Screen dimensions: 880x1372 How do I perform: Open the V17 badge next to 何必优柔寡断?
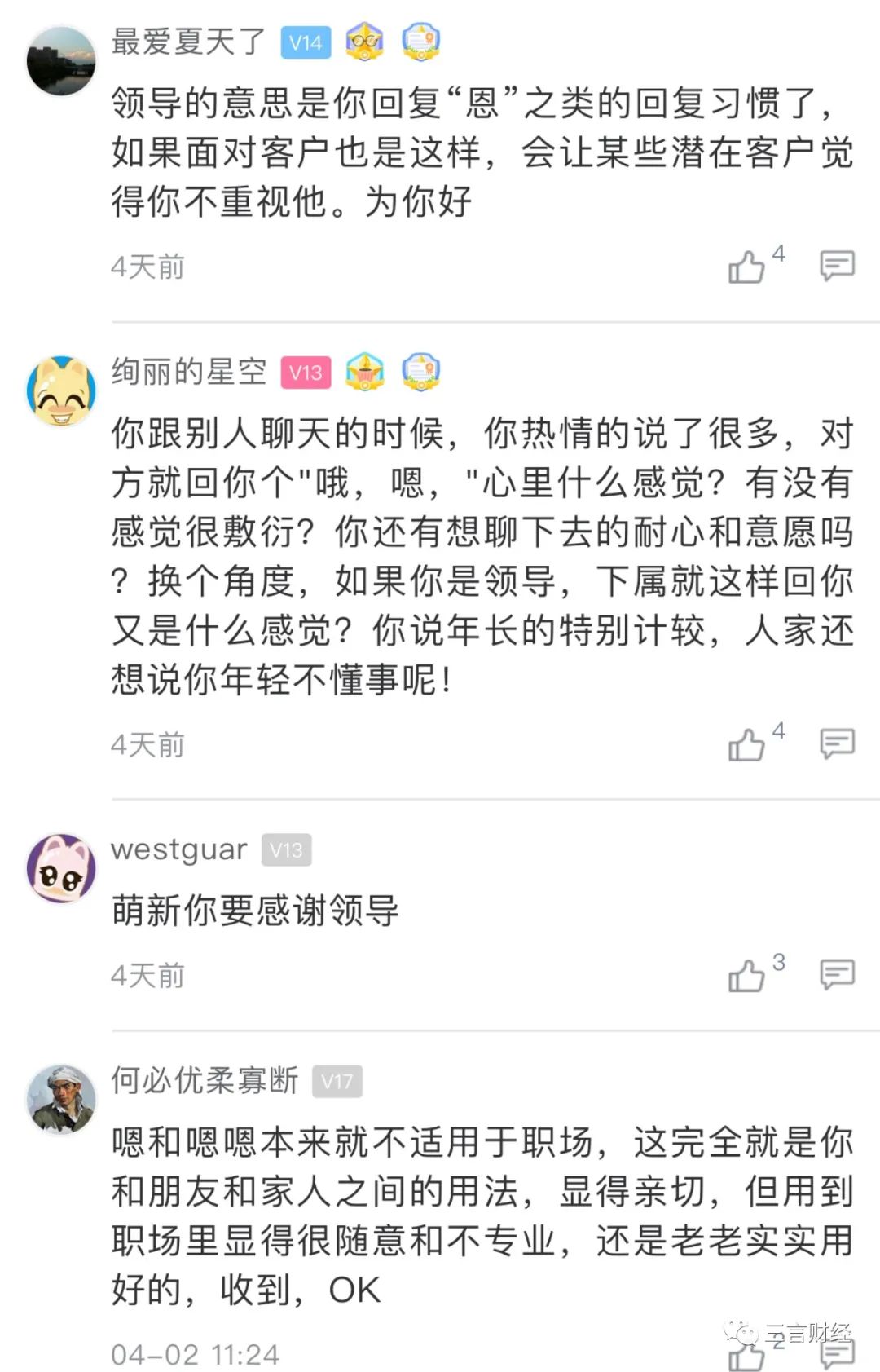pos(337,1081)
